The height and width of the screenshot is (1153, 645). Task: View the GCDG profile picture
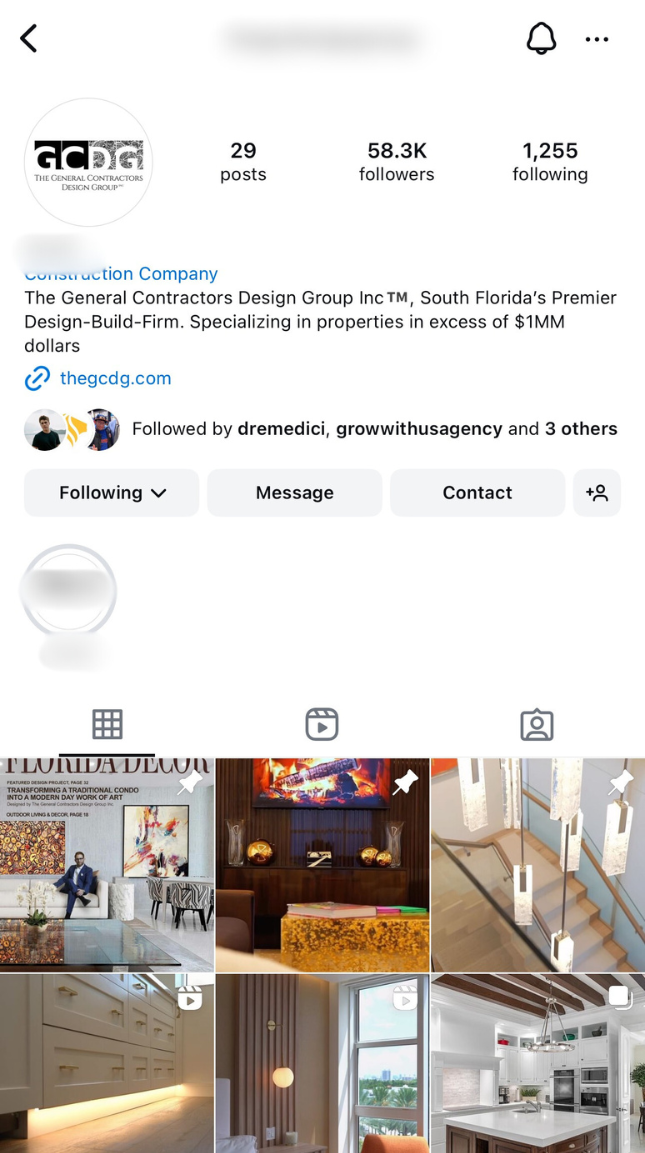pyautogui.click(x=88, y=163)
